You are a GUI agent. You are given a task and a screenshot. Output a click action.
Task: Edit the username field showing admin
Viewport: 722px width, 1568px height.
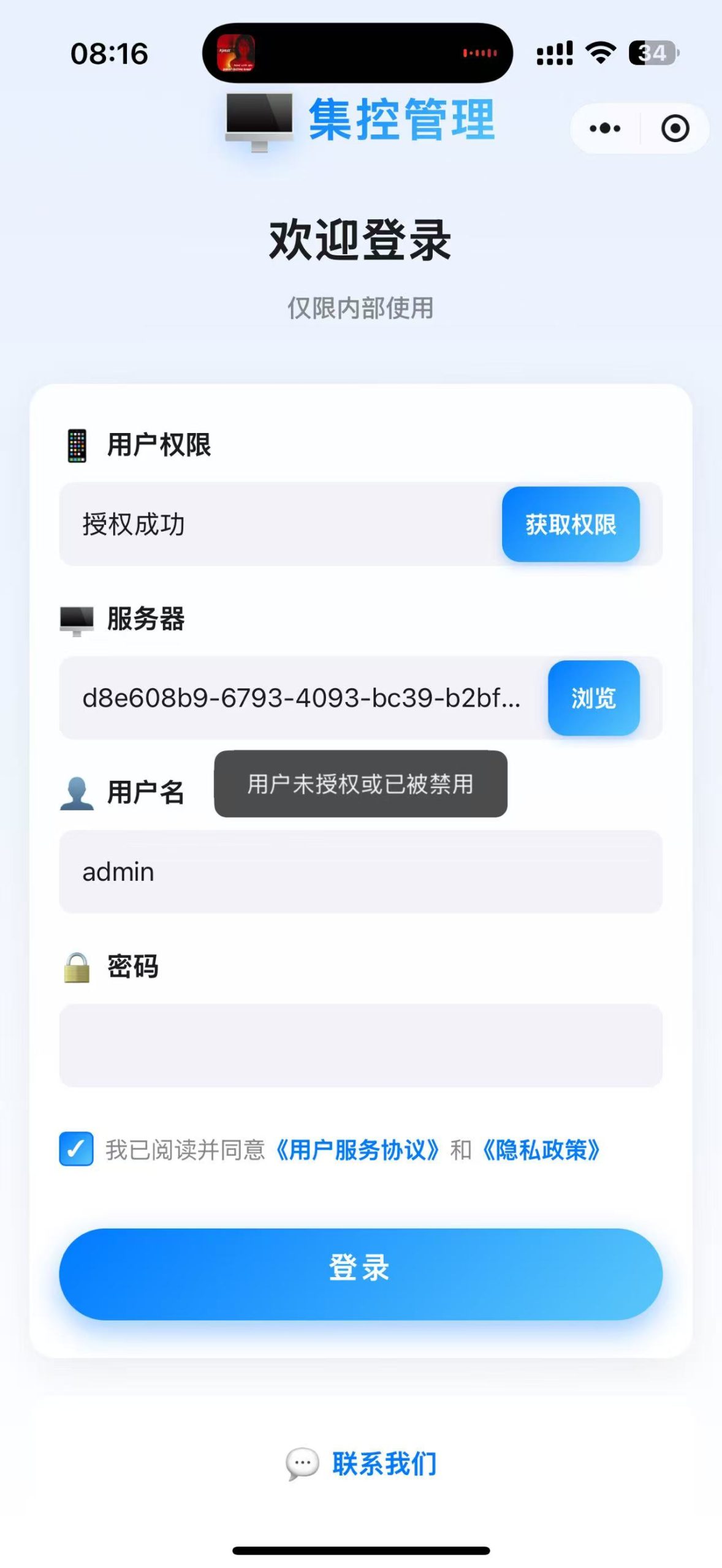pyautogui.click(x=360, y=872)
